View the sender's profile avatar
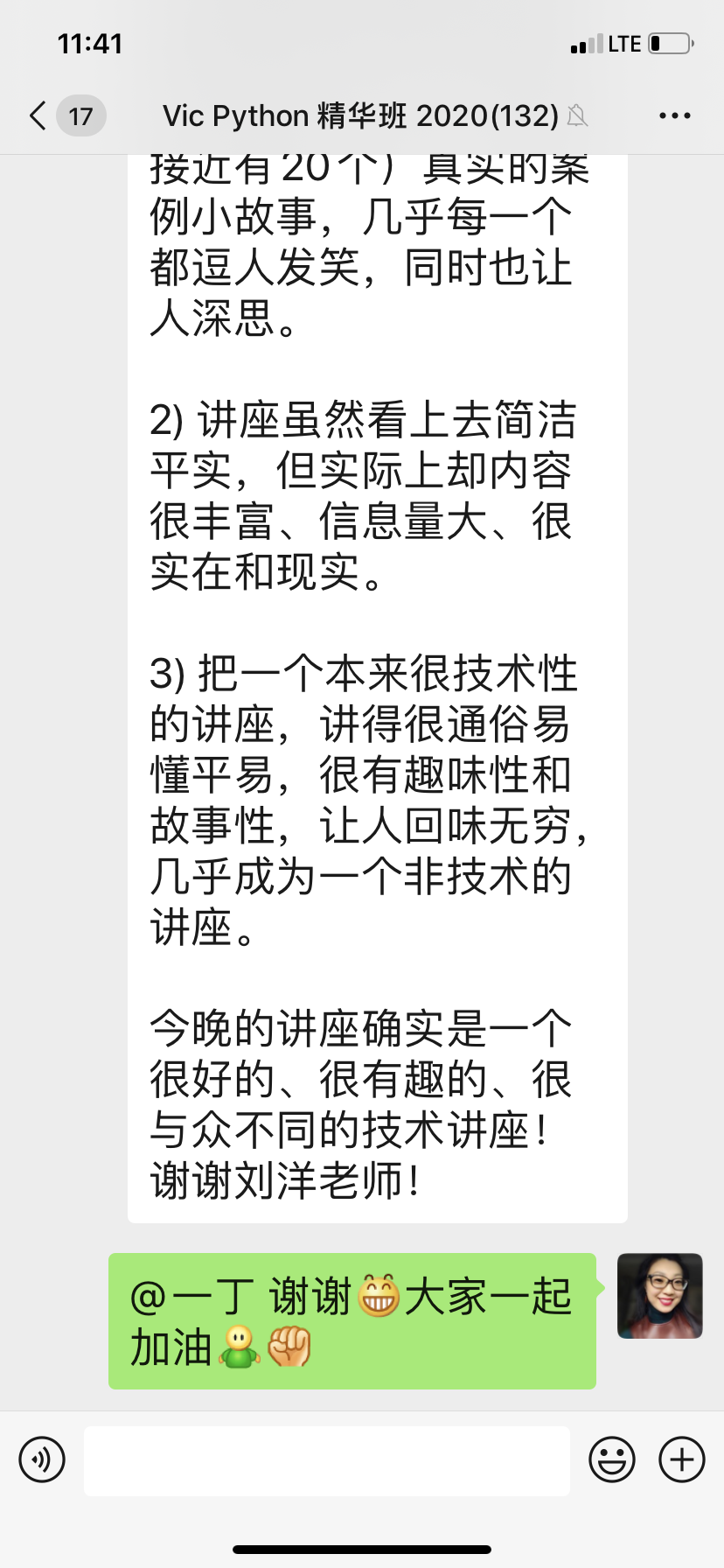This screenshot has height=1568, width=724. point(659,1296)
